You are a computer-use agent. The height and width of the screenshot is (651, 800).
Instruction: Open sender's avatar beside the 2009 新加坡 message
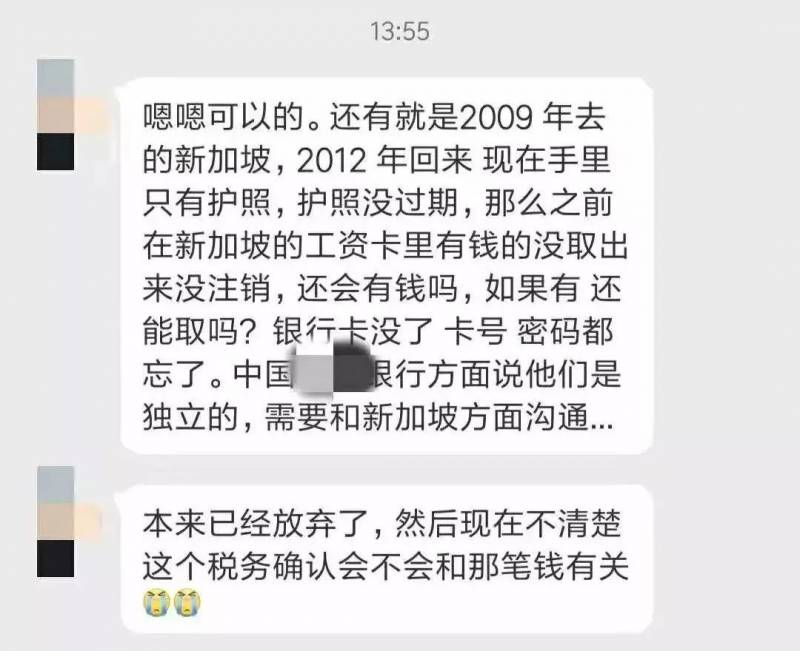(56, 115)
